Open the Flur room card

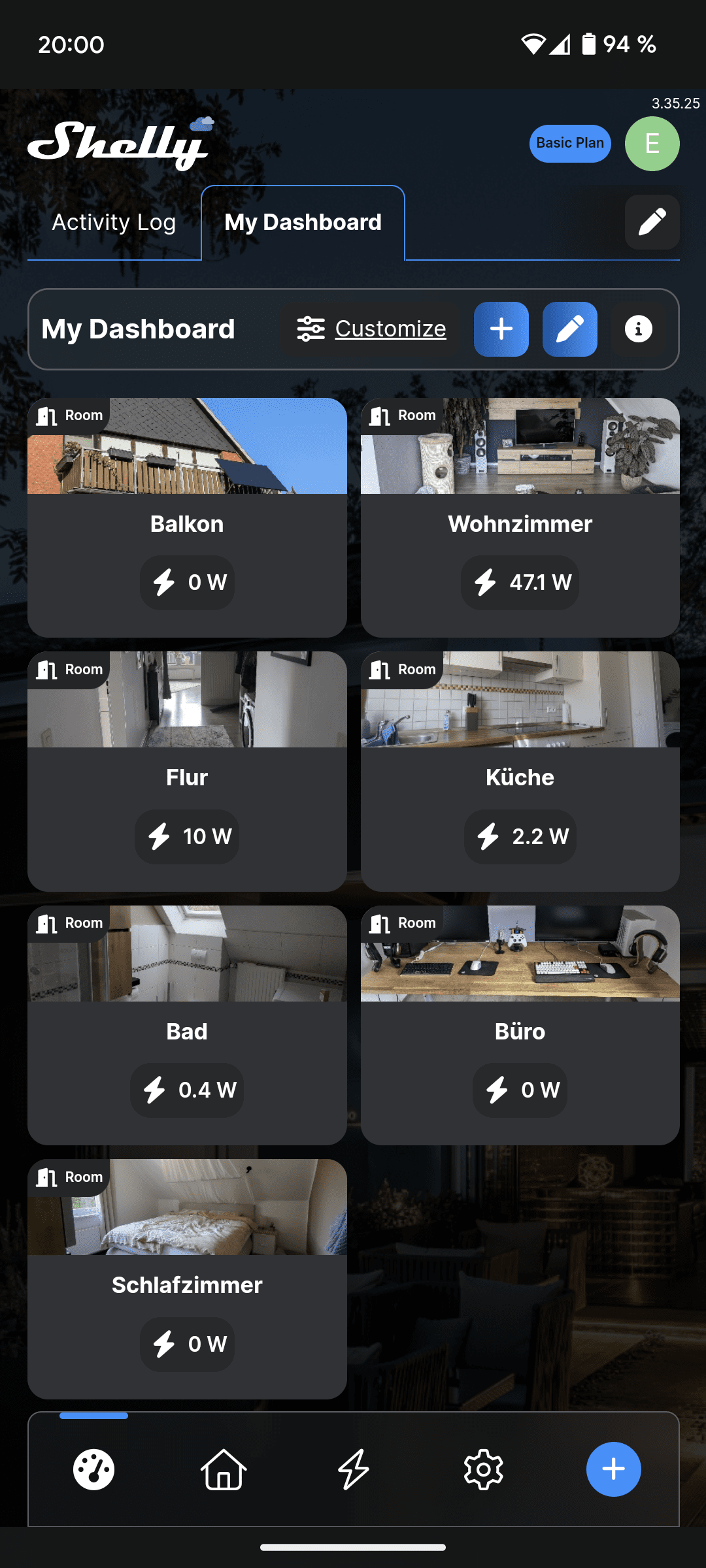point(187,771)
